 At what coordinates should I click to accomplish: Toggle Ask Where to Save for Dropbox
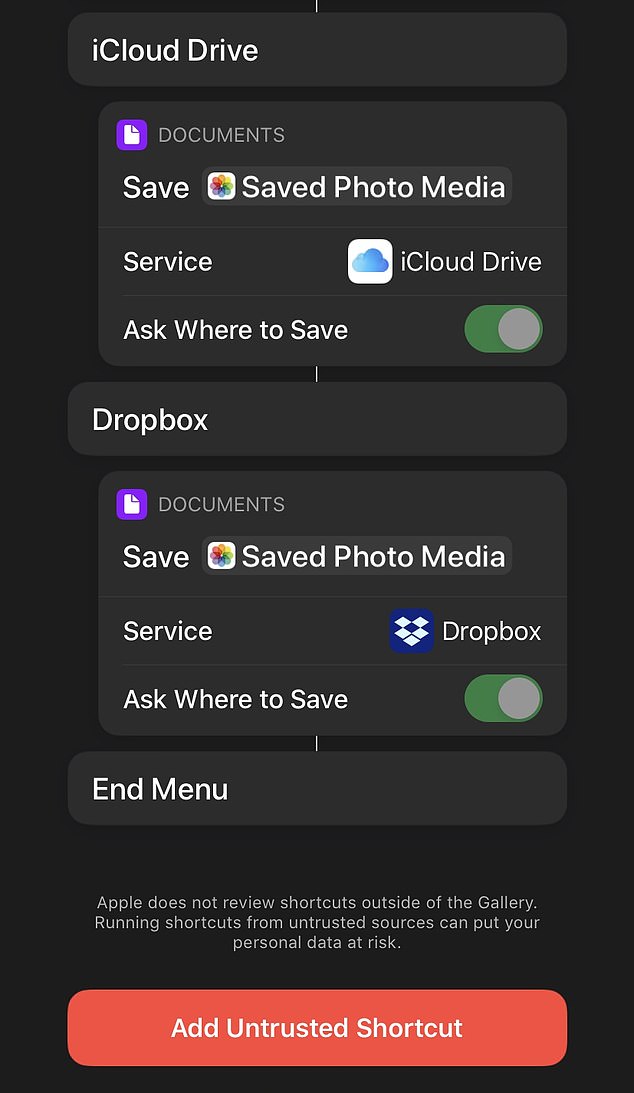[503, 698]
